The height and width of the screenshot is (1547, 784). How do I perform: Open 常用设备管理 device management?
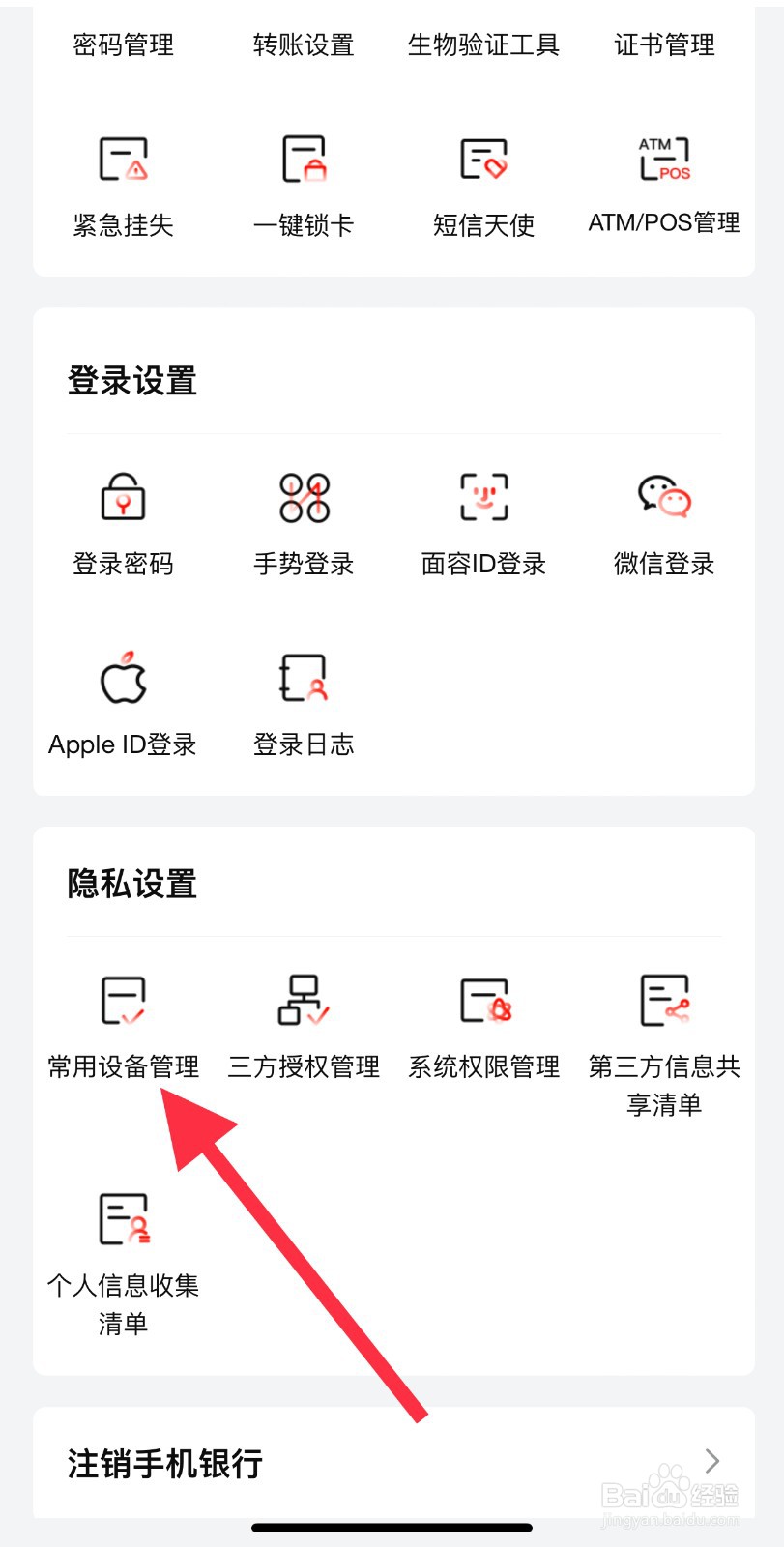[x=123, y=1025]
